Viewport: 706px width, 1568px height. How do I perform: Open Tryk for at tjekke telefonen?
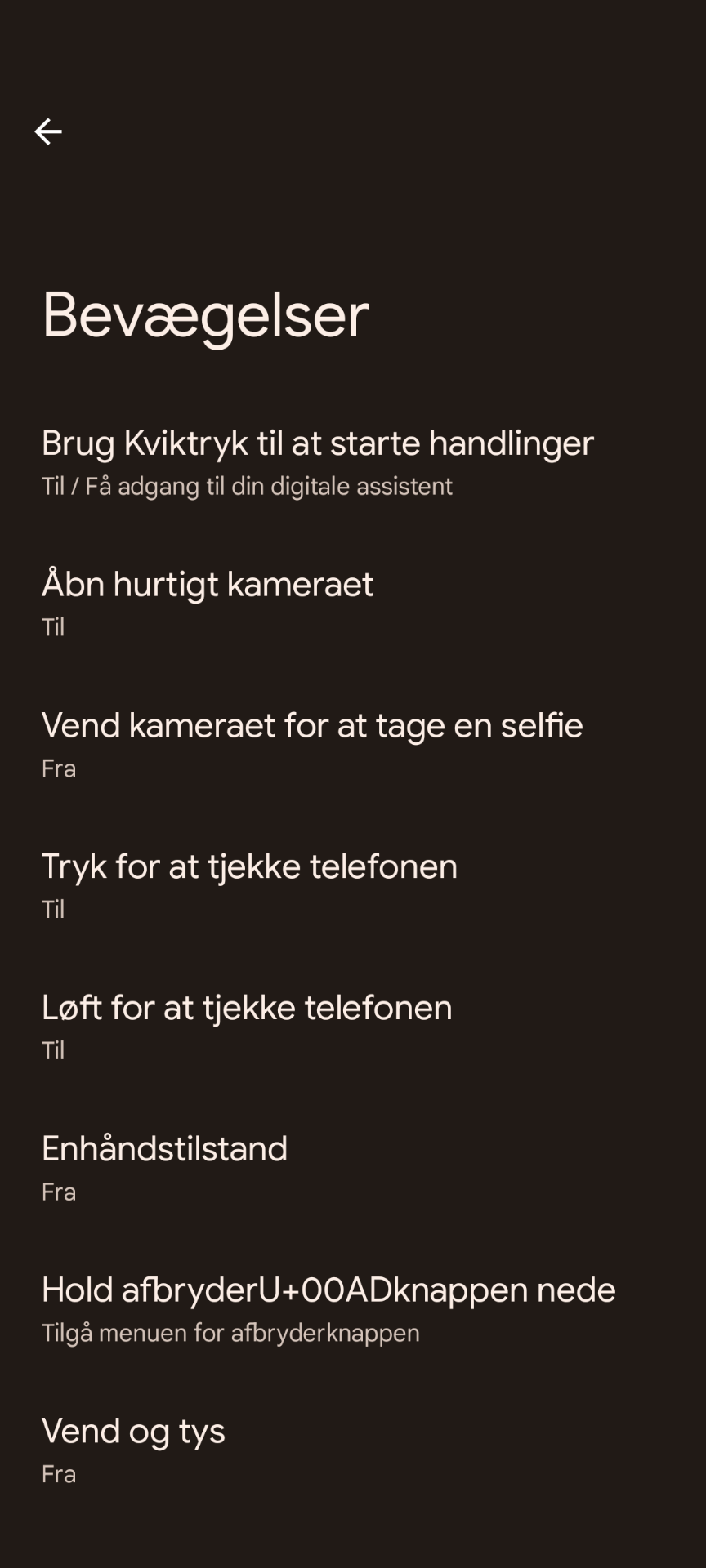(x=249, y=885)
